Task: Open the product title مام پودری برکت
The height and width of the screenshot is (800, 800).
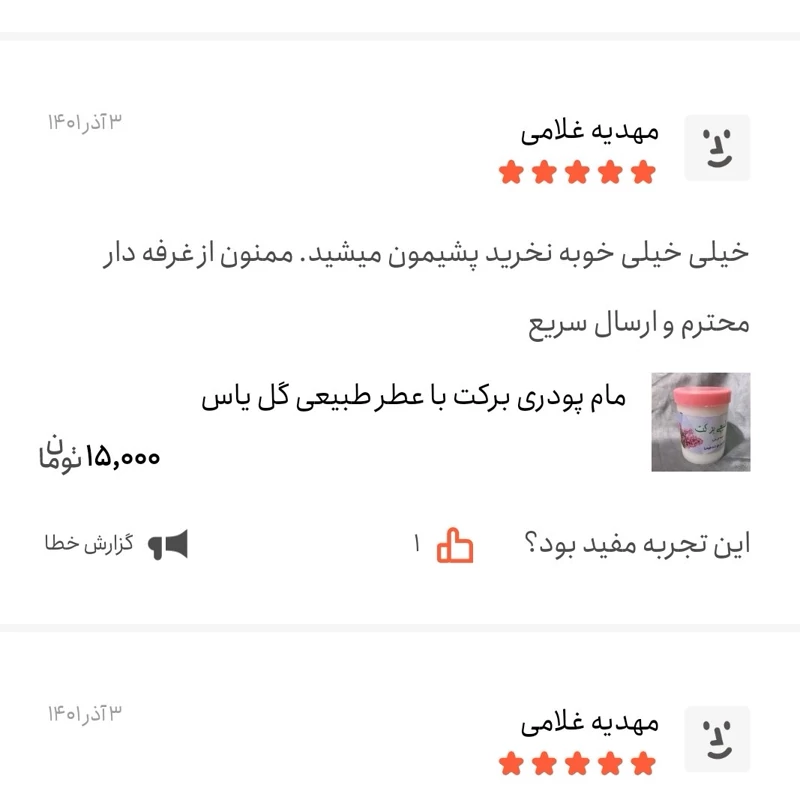Action: tap(413, 397)
